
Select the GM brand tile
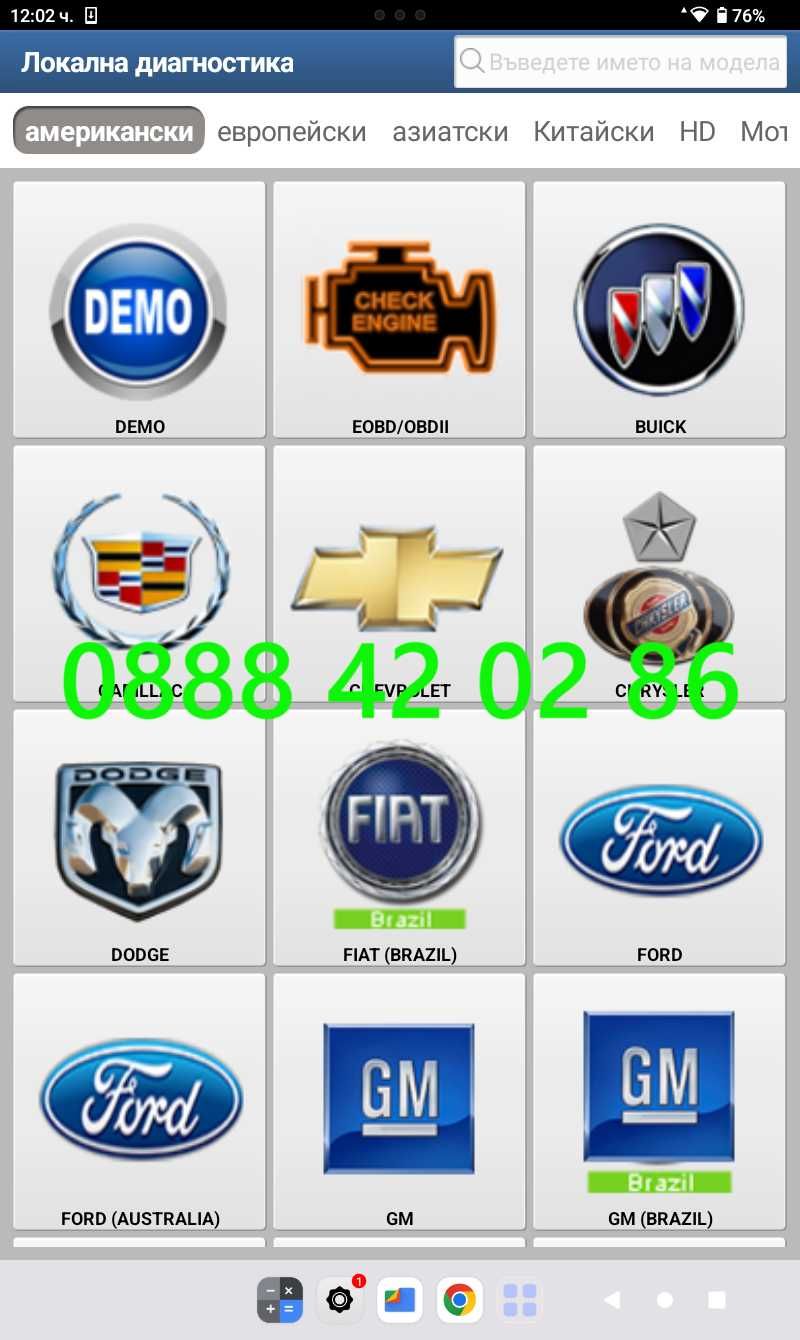pos(399,1102)
